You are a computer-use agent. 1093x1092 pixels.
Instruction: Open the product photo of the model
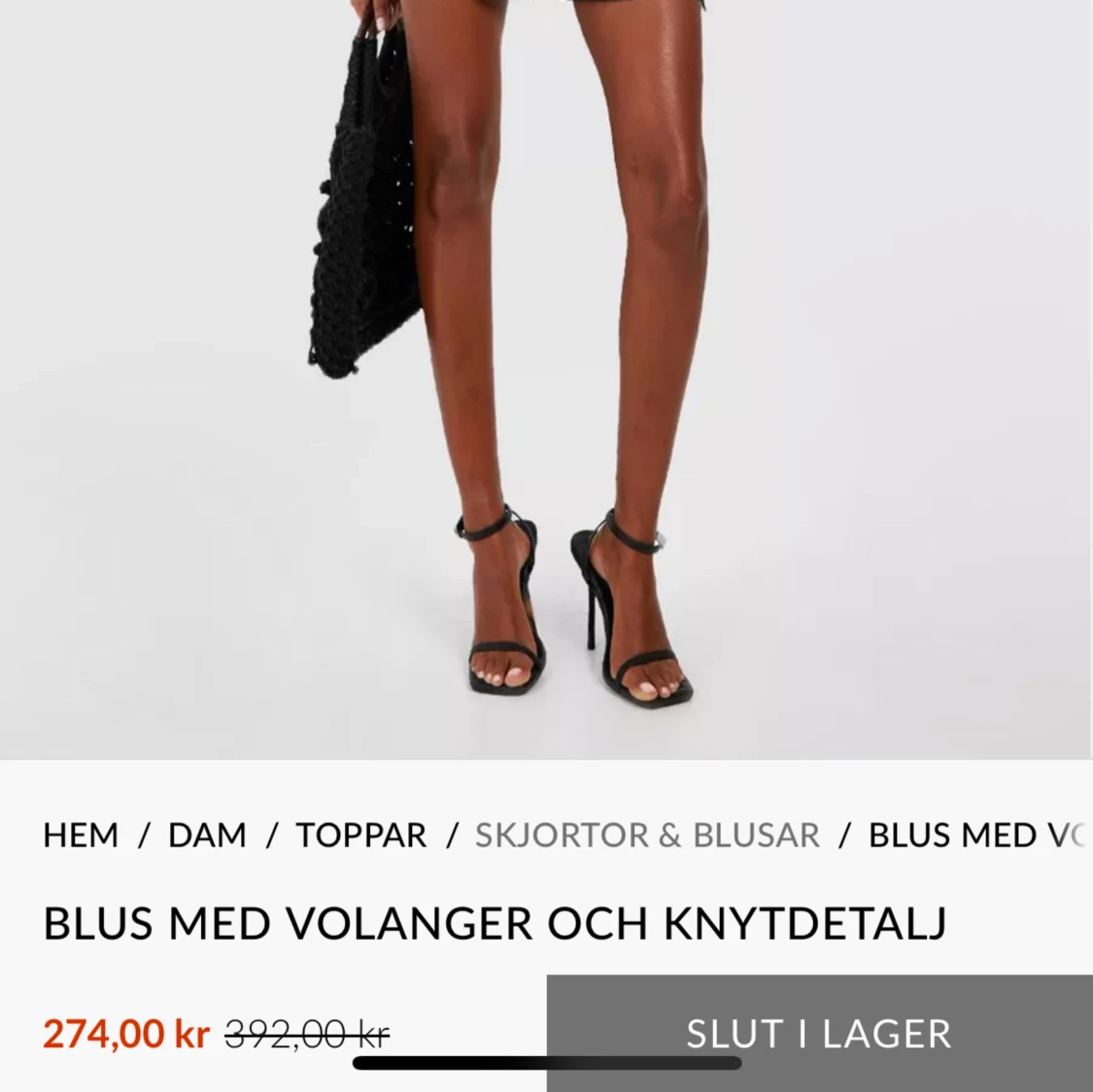(546, 379)
